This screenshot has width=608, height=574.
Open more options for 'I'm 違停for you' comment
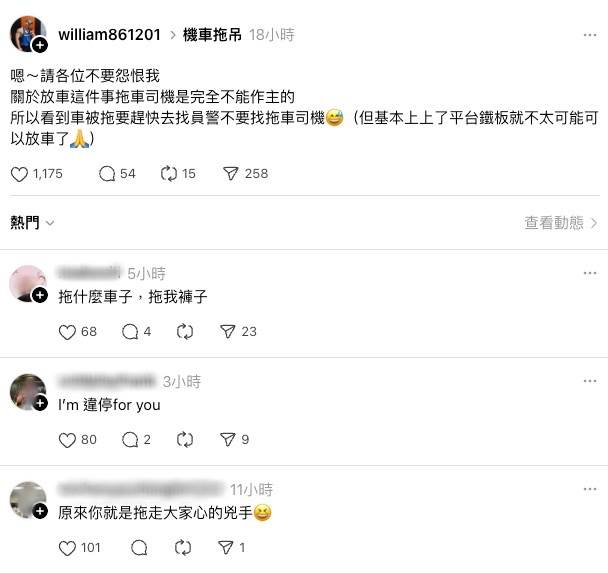point(585,382)
